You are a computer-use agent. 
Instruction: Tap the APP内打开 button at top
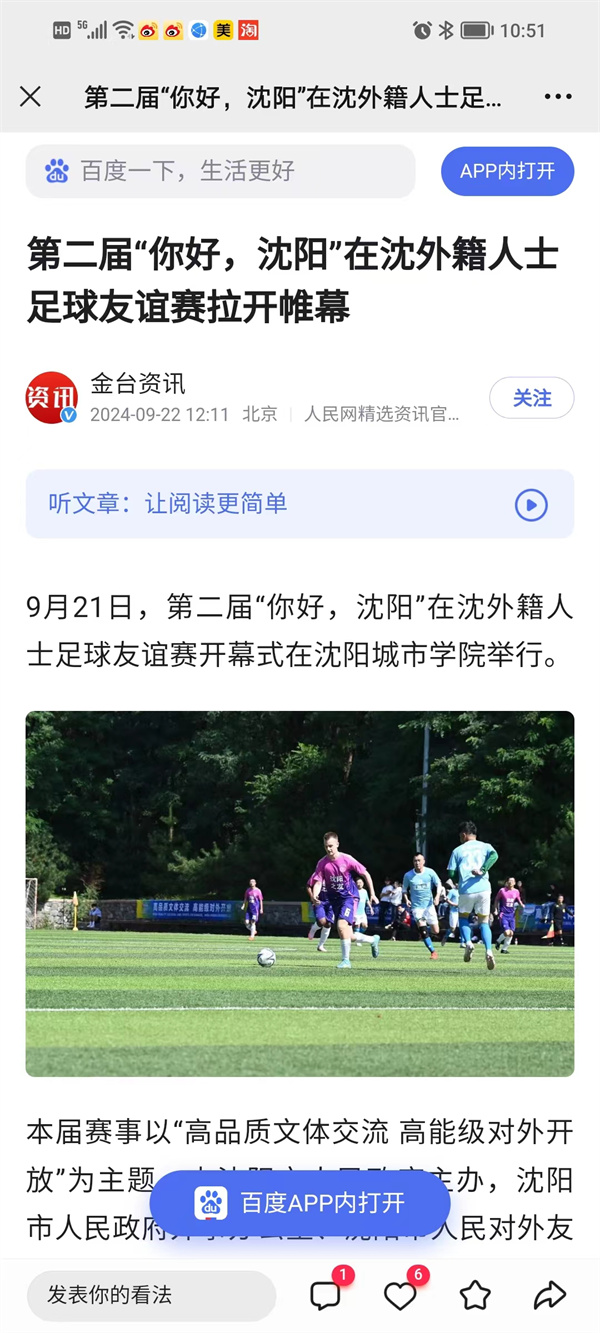pos(507,171)
